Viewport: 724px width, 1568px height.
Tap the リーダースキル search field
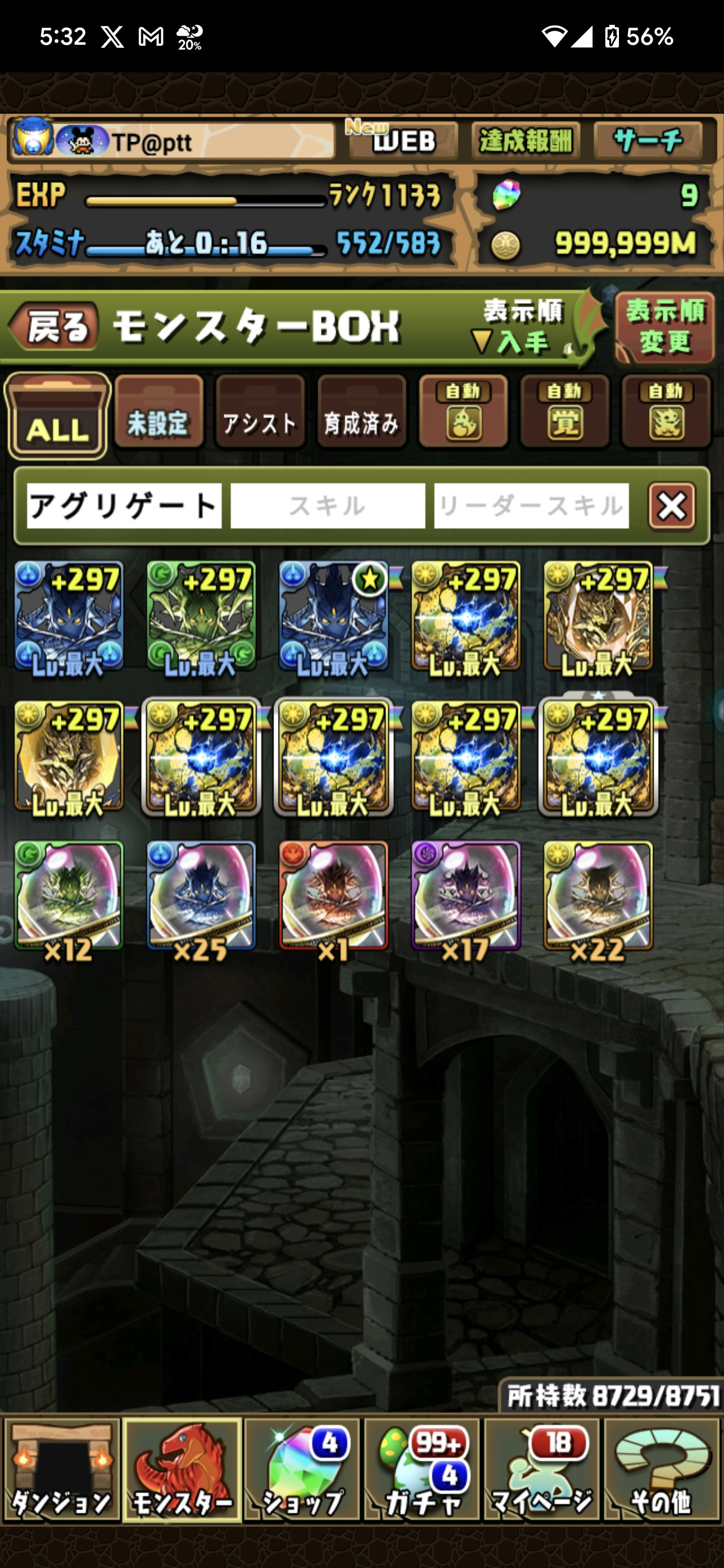click(531, 506)
